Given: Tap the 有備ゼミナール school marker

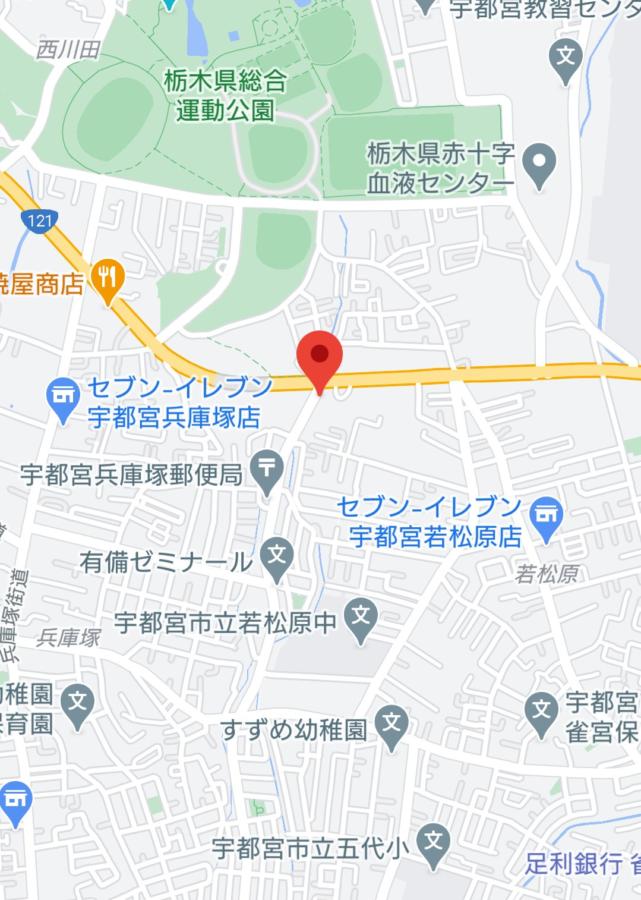Looking at the screenshot, I should pyautogui.click(x=278, y=553).
